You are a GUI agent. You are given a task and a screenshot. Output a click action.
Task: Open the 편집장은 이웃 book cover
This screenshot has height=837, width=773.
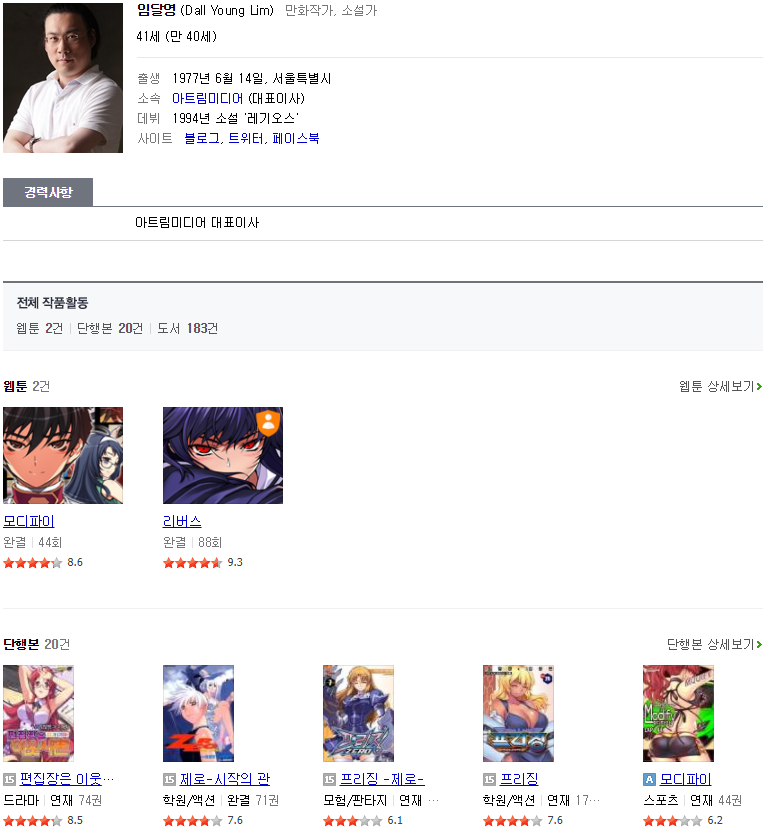click(38, 713)
